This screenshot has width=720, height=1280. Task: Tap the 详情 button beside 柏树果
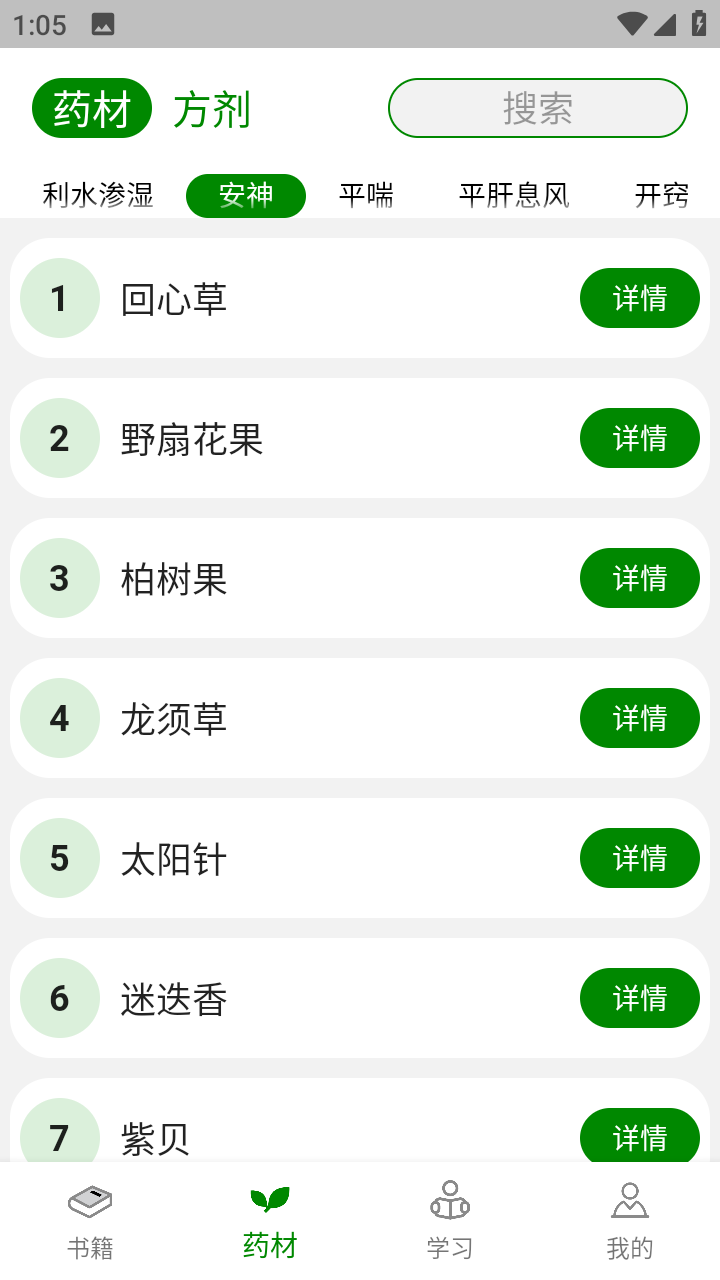point(640,578)
